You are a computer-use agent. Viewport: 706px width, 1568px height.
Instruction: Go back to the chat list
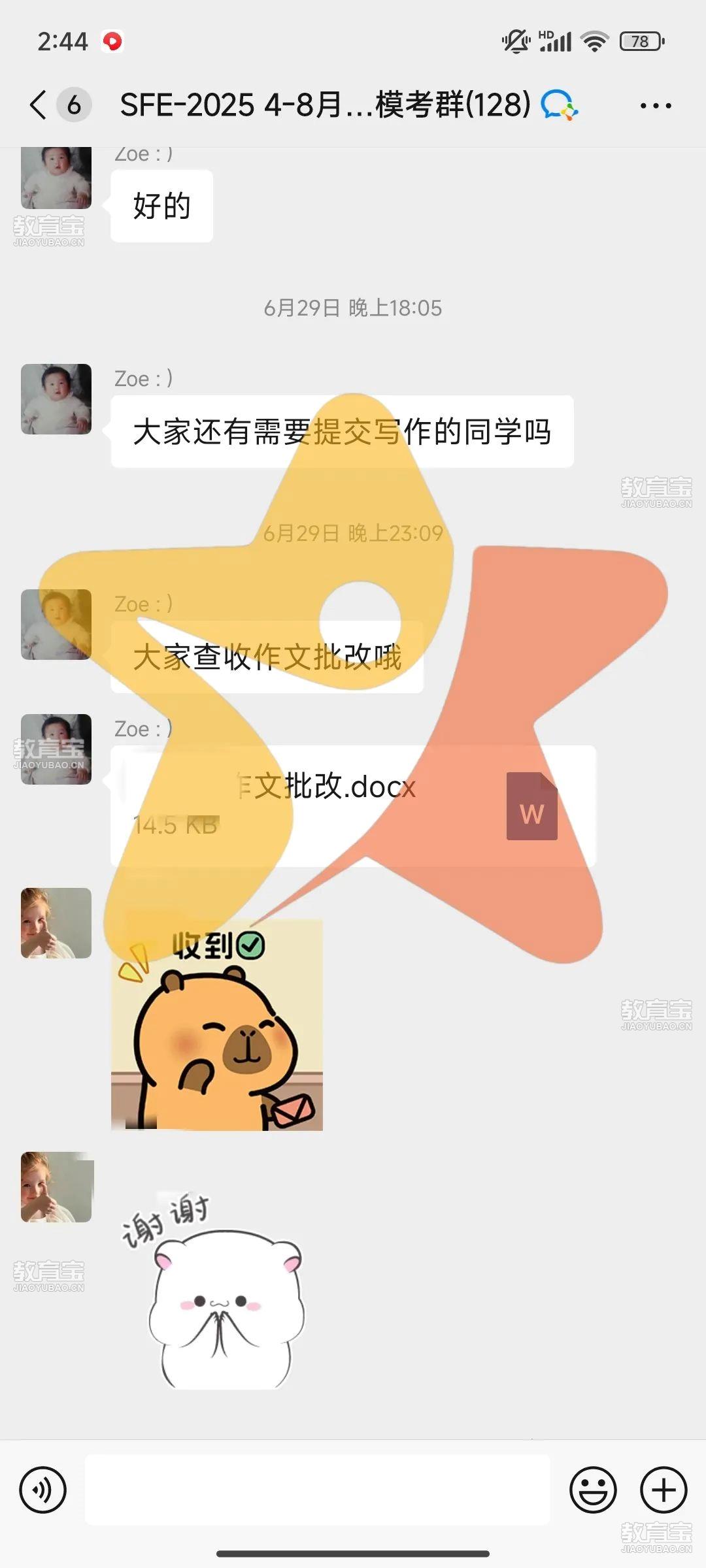[x=39, y=105]
